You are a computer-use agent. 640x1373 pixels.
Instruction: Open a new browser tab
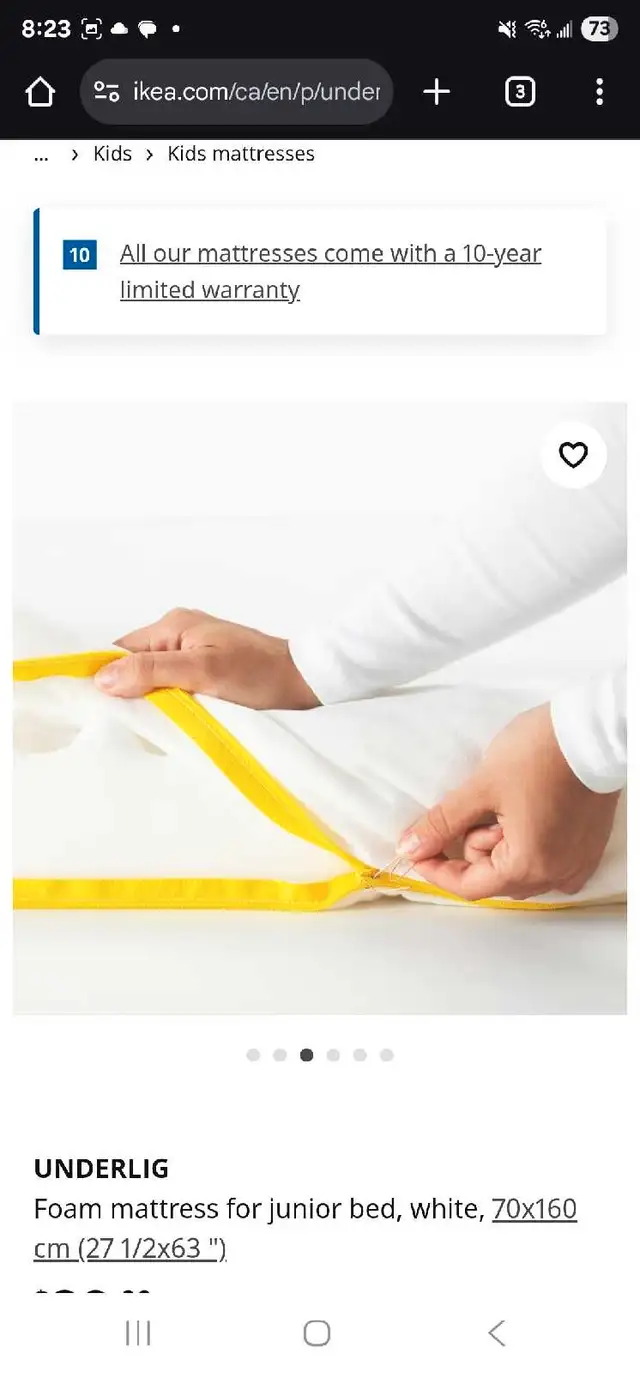(x=436, y=93)
